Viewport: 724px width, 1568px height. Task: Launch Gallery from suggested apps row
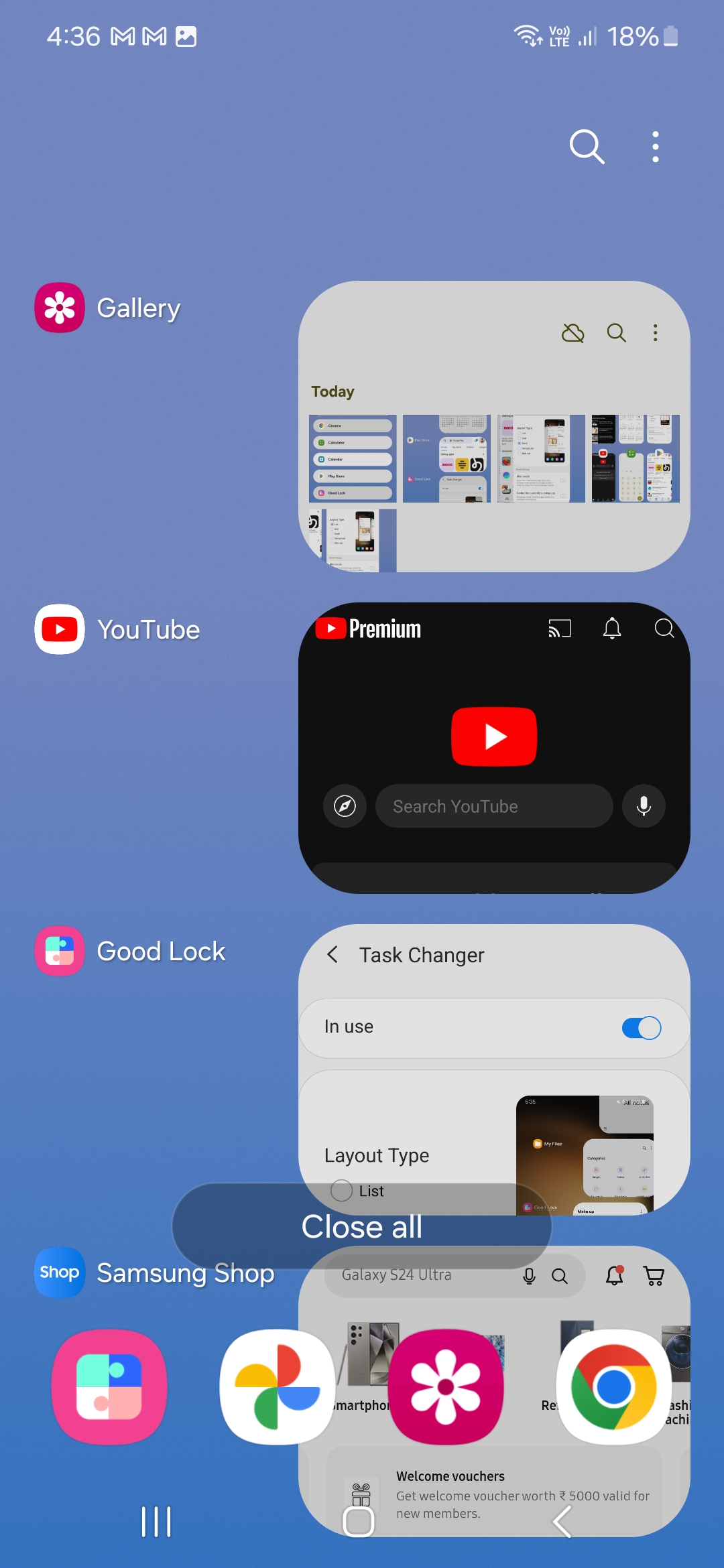446,1386
